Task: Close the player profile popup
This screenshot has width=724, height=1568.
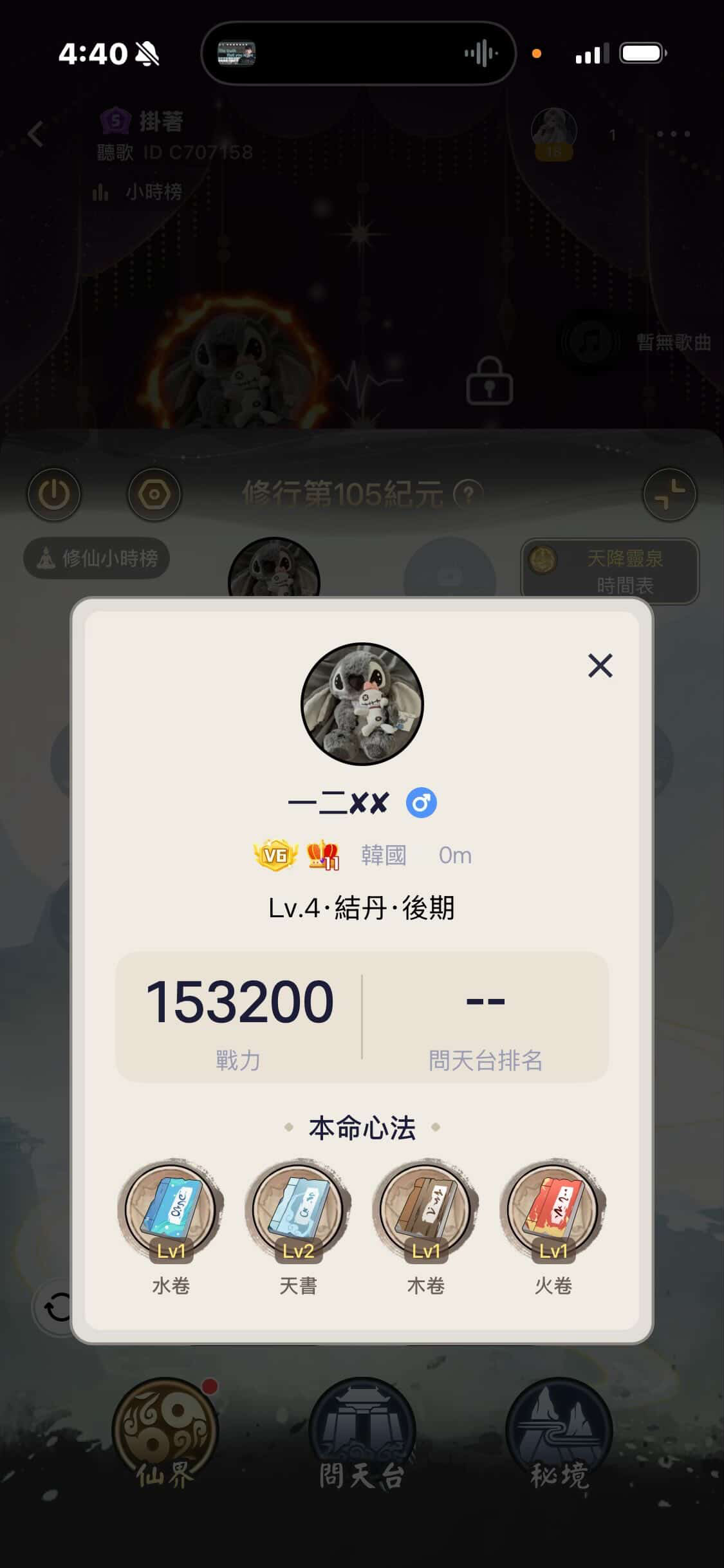Action: point(600,666)
